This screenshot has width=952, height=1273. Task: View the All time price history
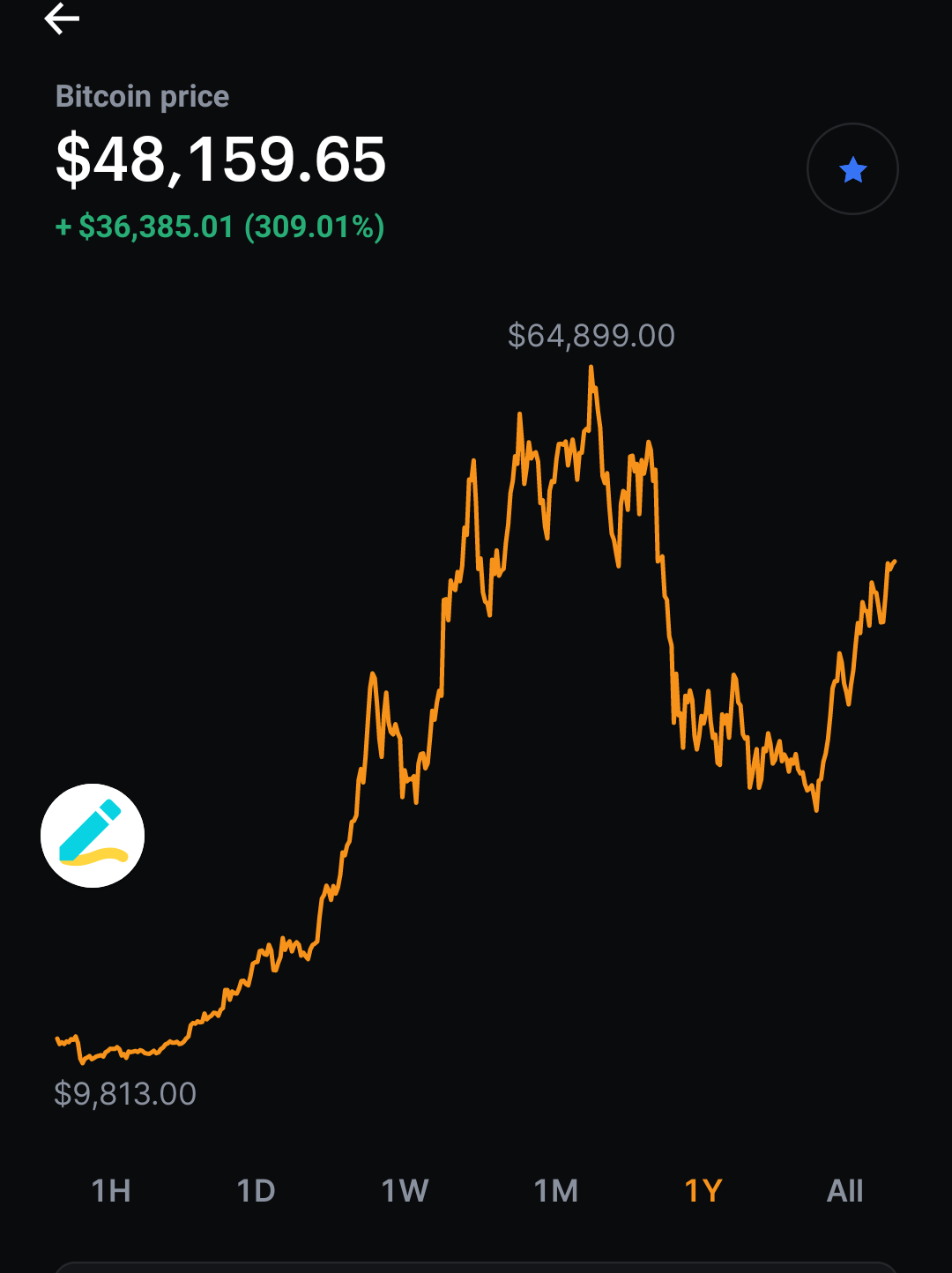tap(844, 1191)
